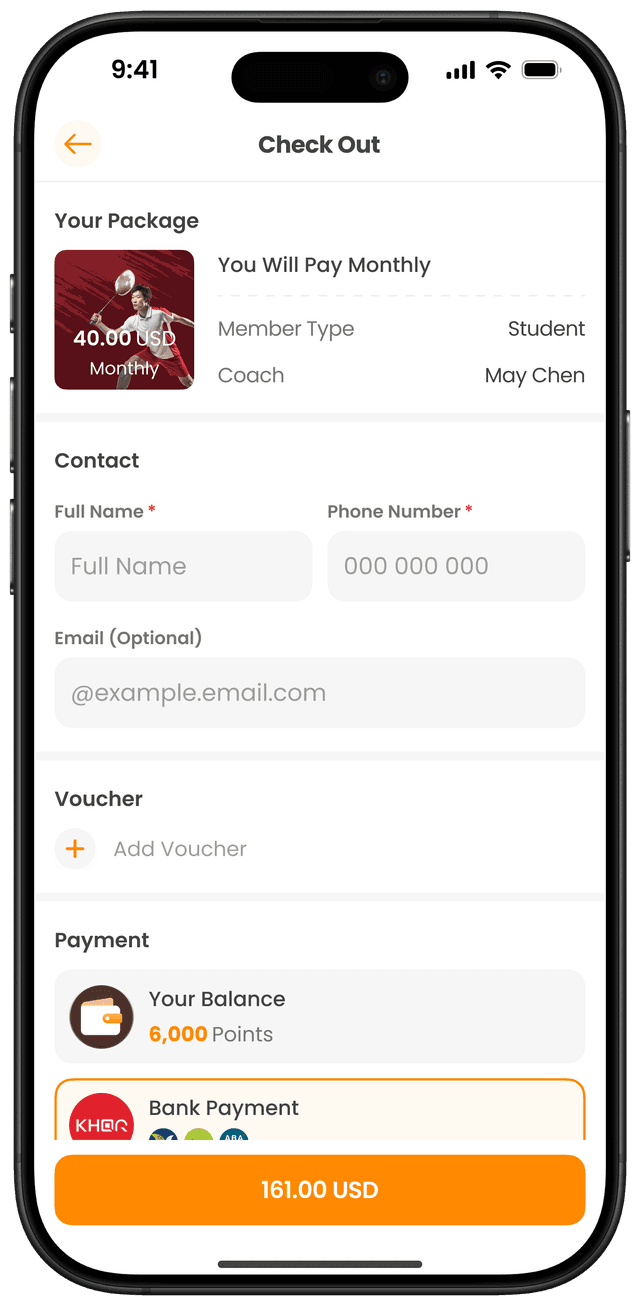Tap the Full Name field
The height and width of the screenshot is (1306, 640).
click(183, 566)
